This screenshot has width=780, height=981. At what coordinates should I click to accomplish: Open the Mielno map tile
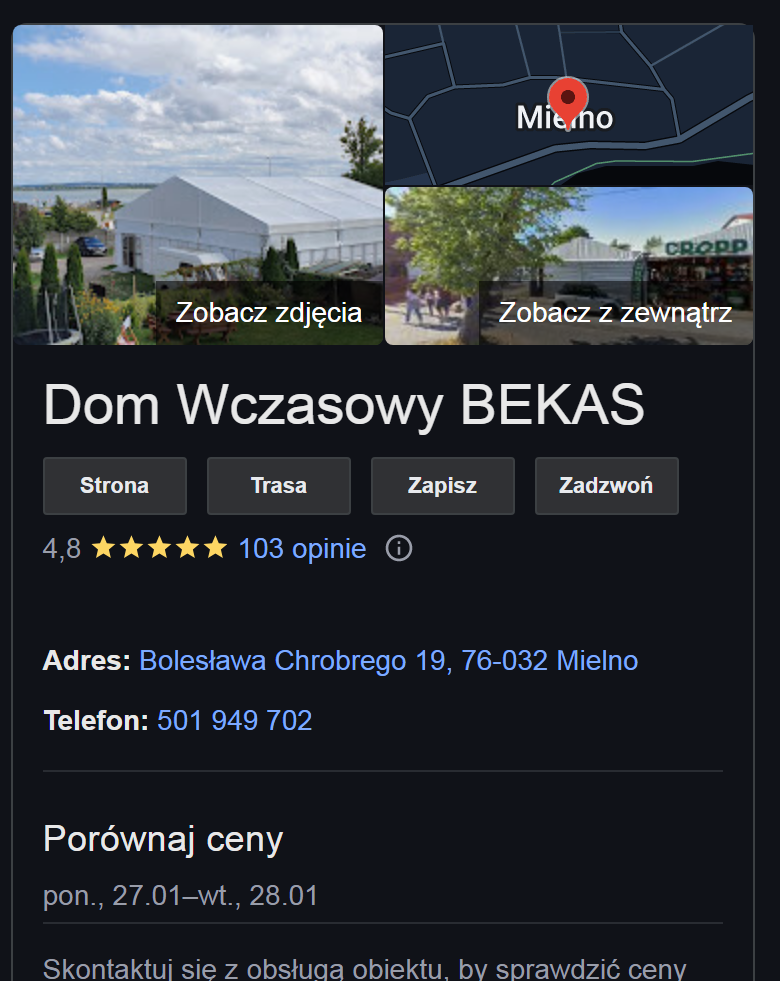point(568,105)
